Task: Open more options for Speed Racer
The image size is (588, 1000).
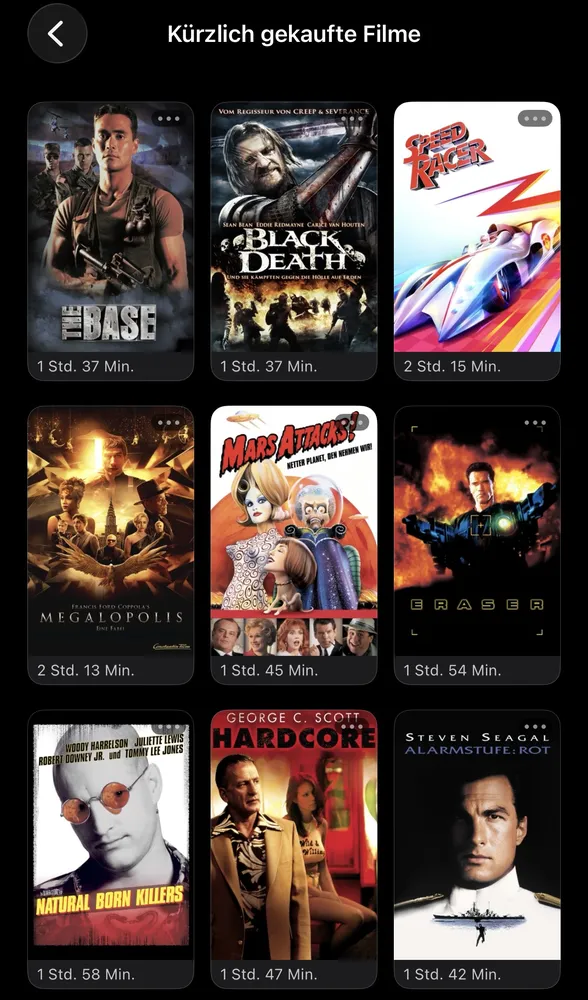Action: (534, 119)
